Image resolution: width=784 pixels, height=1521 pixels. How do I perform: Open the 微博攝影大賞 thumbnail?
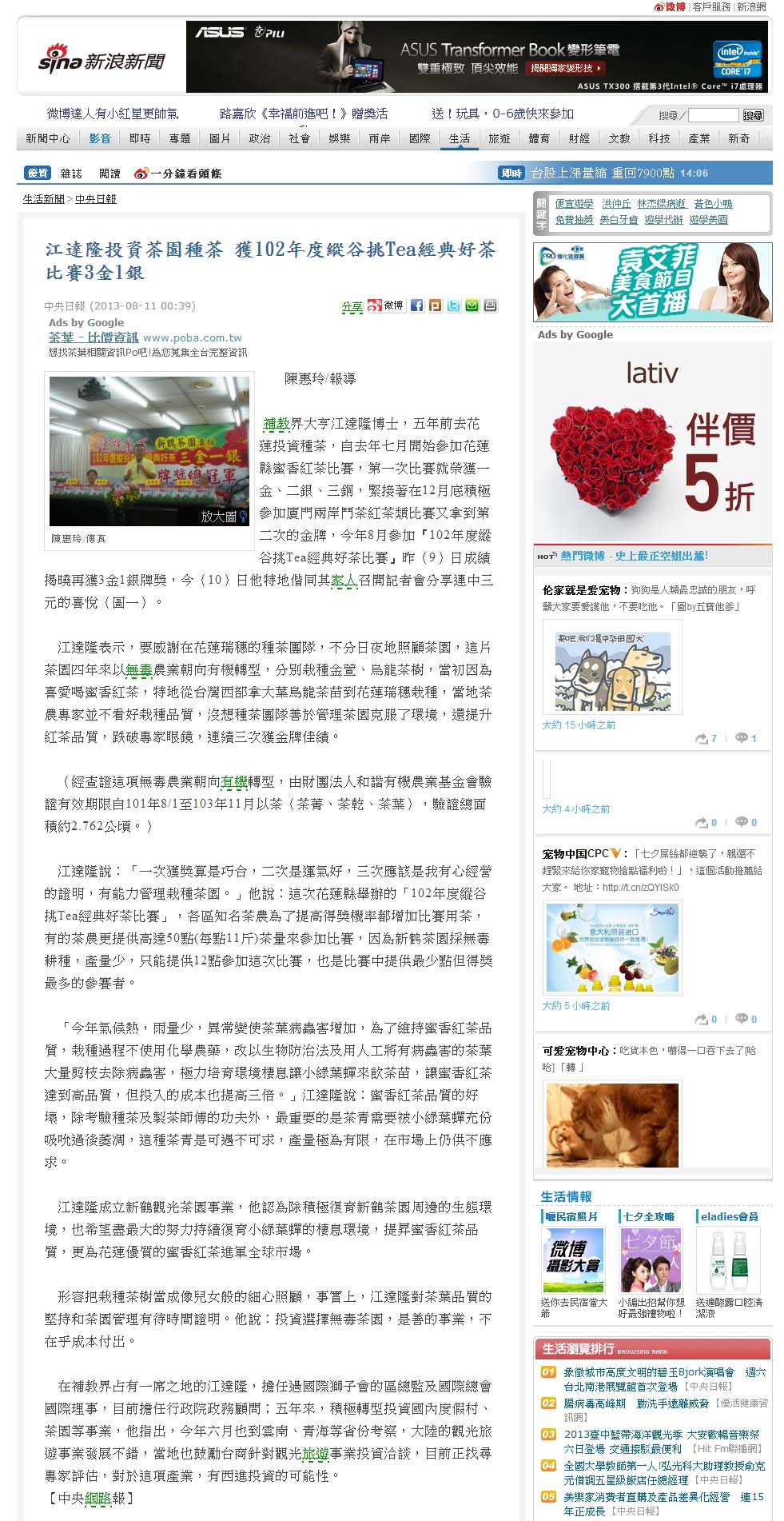tap(574, 1260)
